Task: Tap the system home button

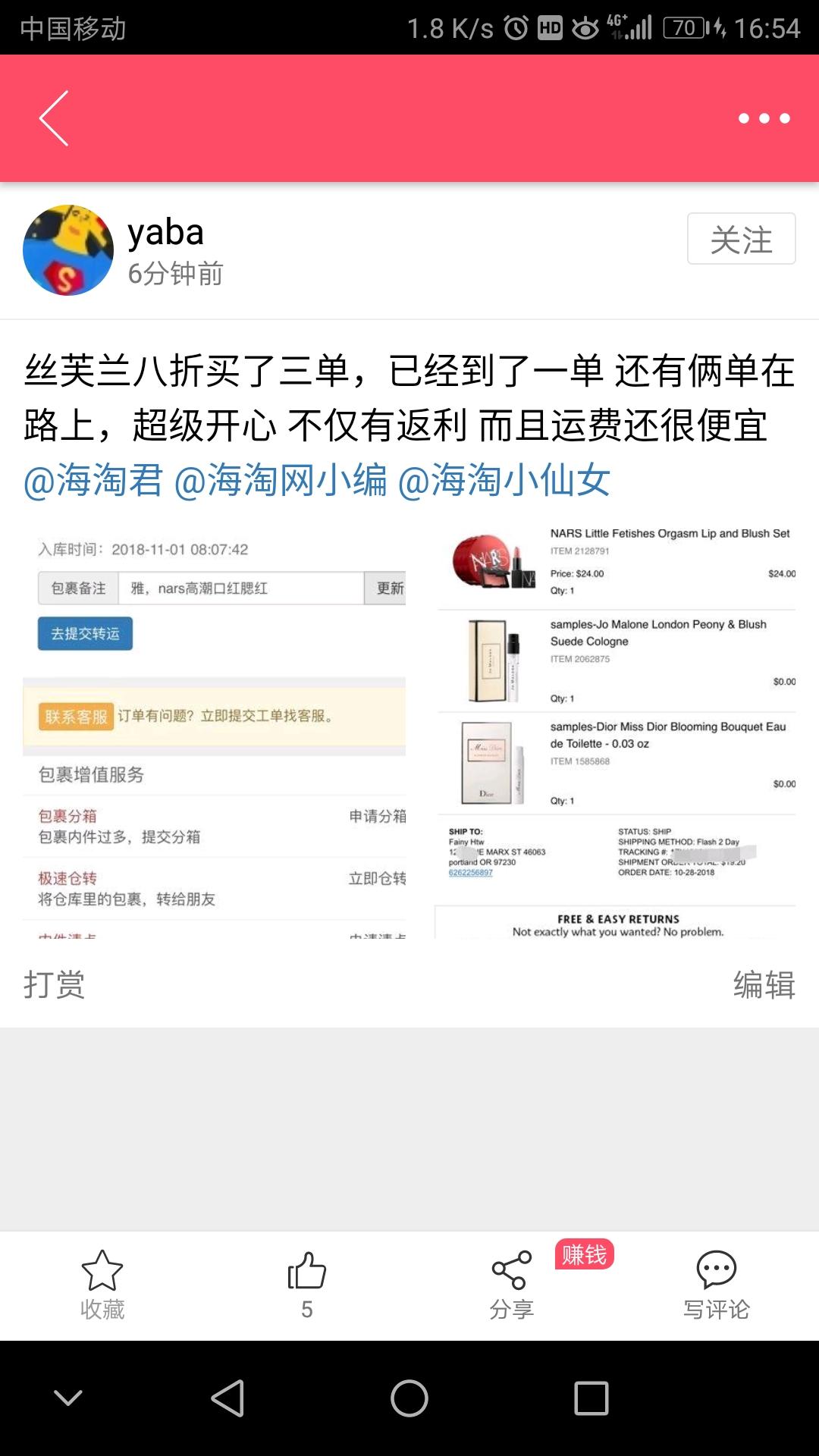Action: pos(409,1398)
